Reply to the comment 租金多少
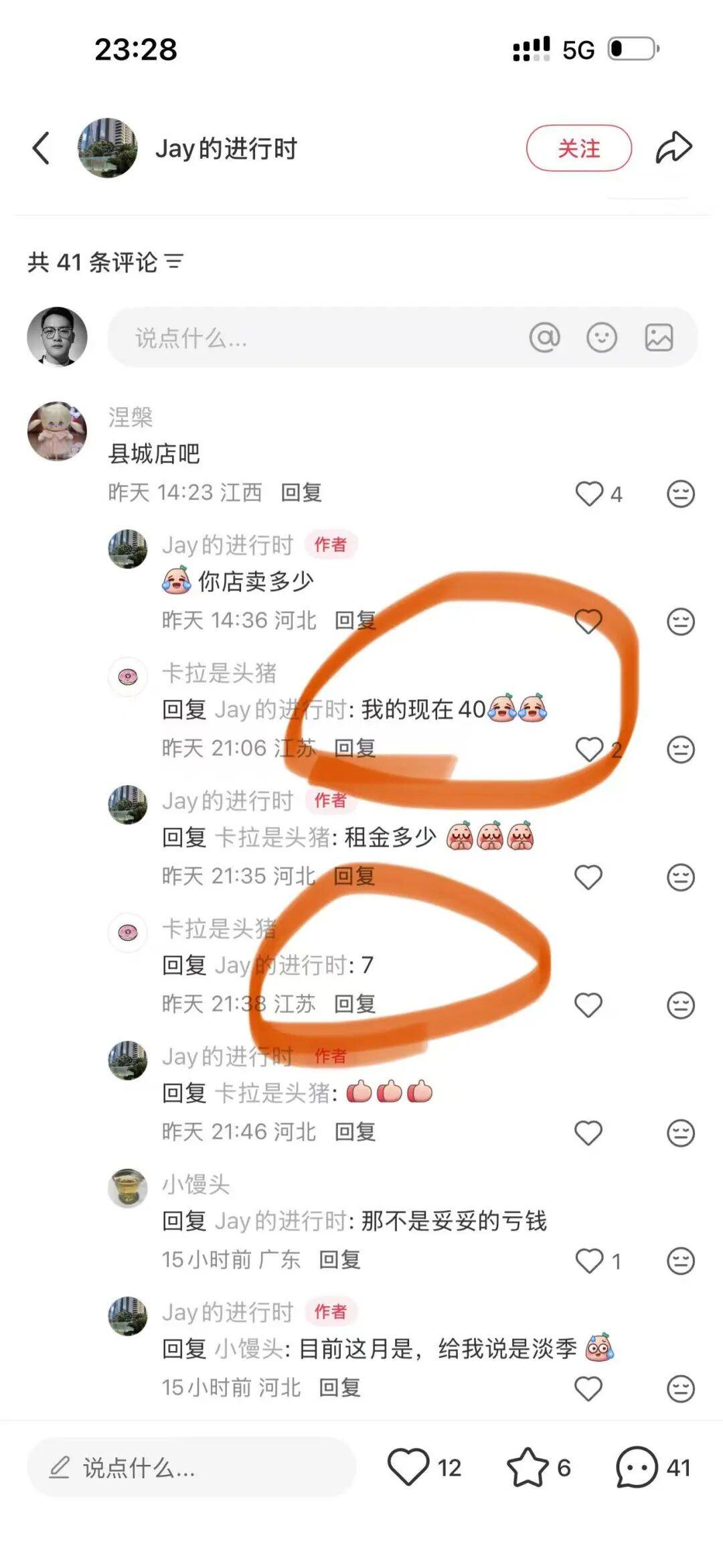Viewport: 723px width, 1568px height. (x=354, y=876)
